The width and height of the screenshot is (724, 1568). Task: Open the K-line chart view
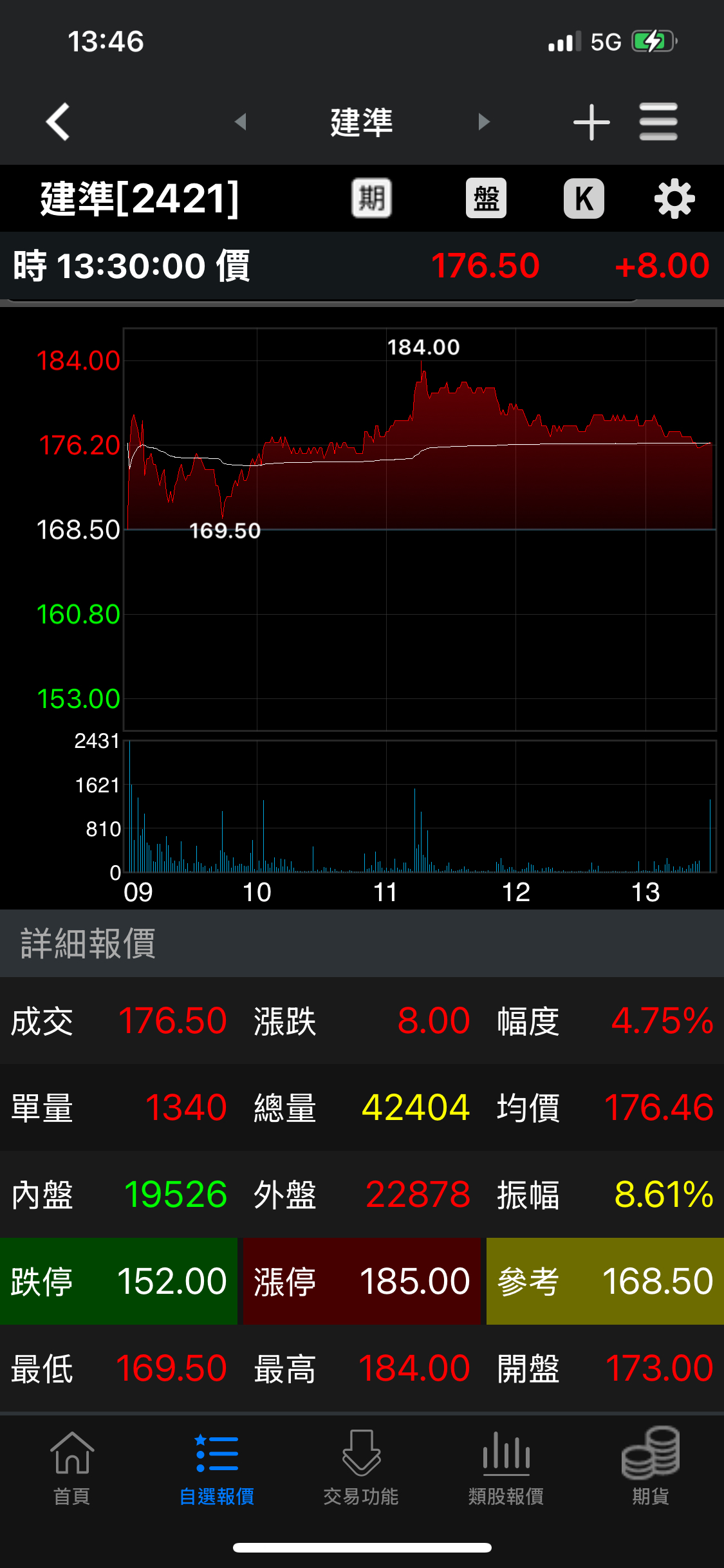pyautogui.click(x=584, y=198)
